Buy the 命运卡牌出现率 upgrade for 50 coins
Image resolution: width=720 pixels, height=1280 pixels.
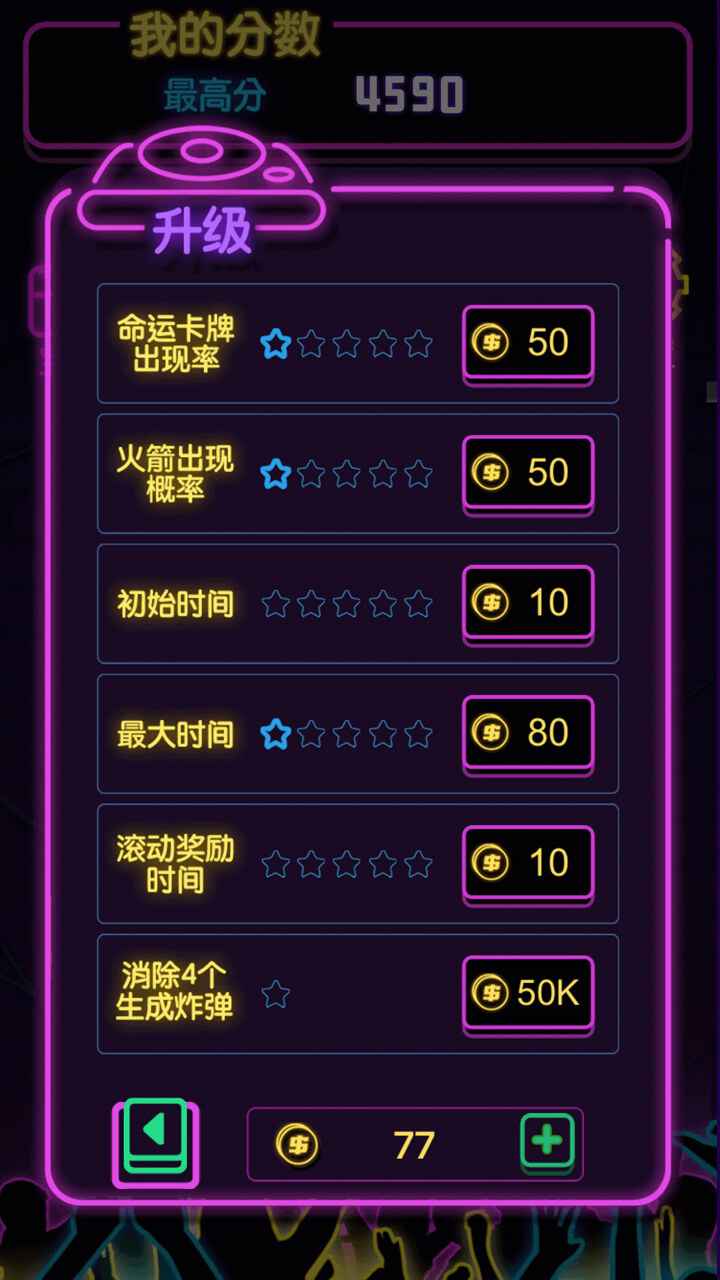click(528, 343)
